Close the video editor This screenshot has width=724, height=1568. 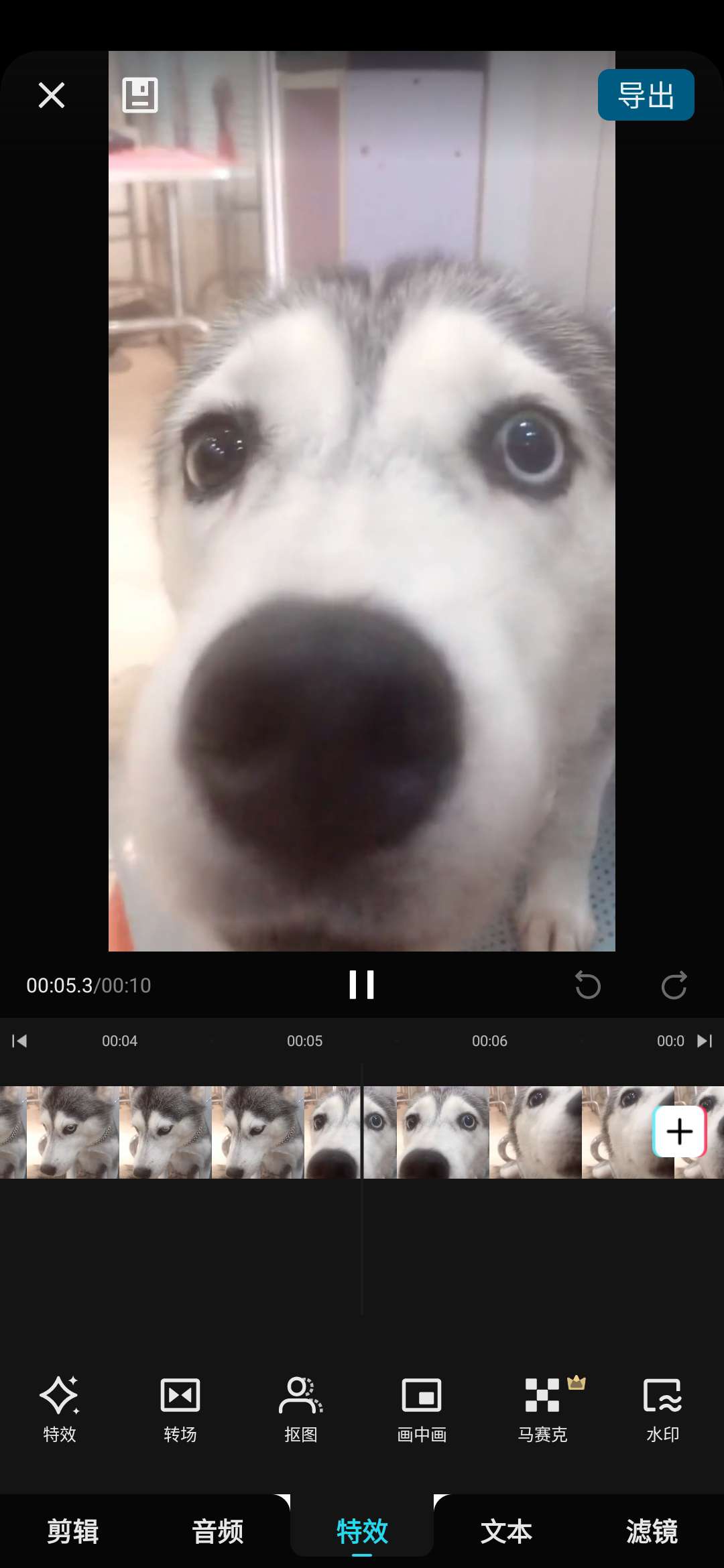(x=52, y=95)
